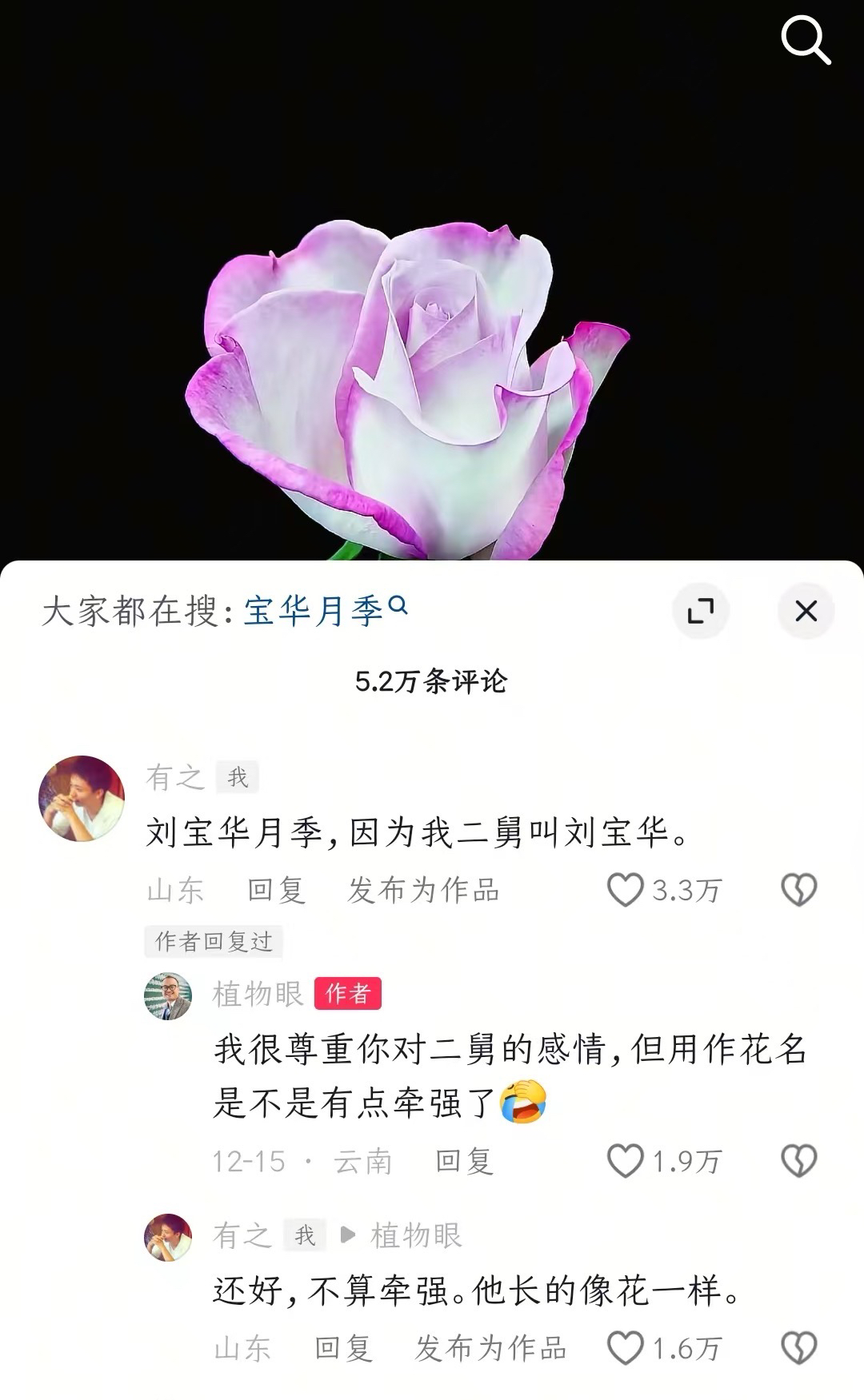This screenshot has height=1400, width=864.
Task: Like the reply with 1.6万 likes
Action: click(x=625, y=1348)
